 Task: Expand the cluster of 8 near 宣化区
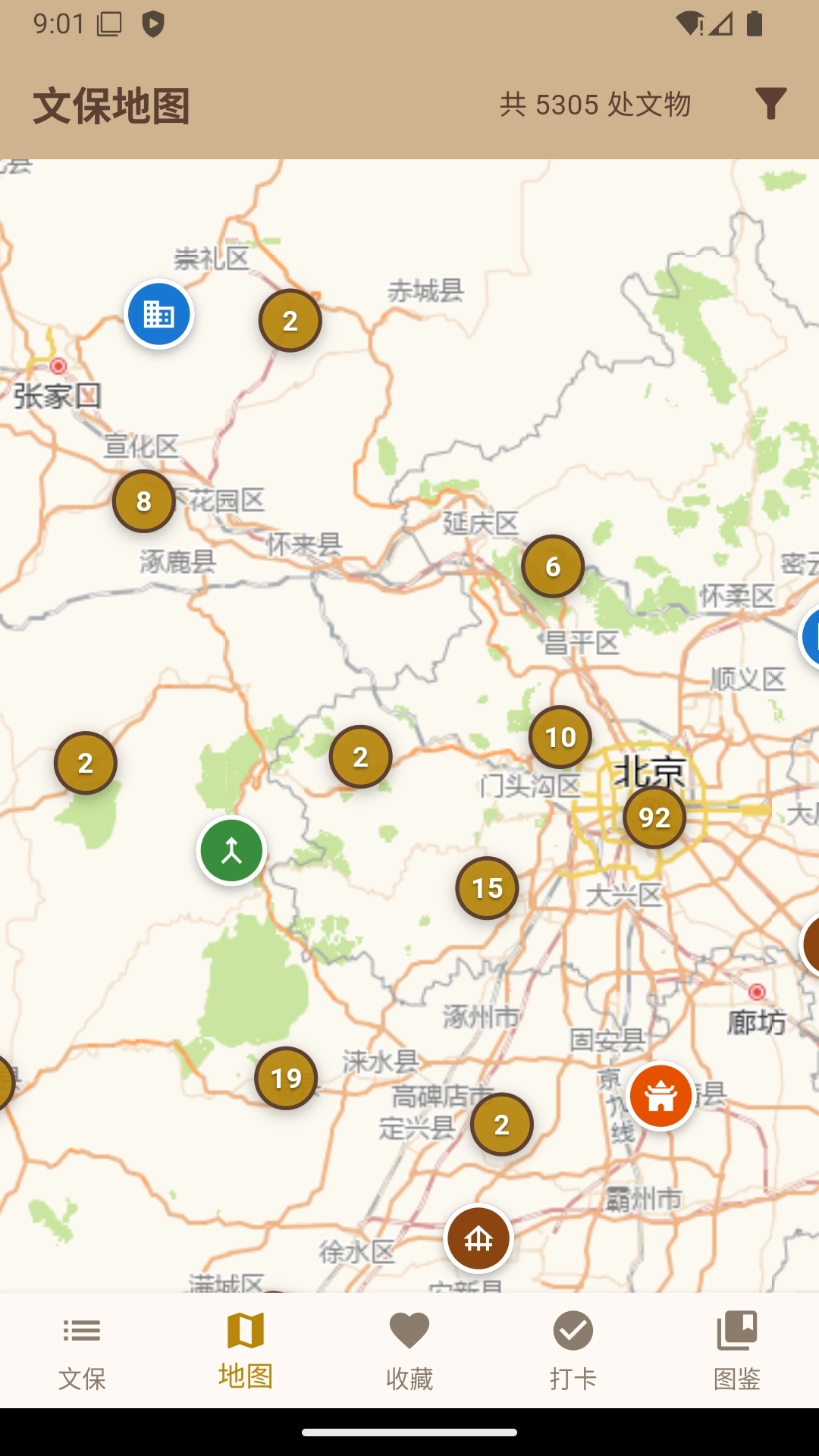click(143, 500)
